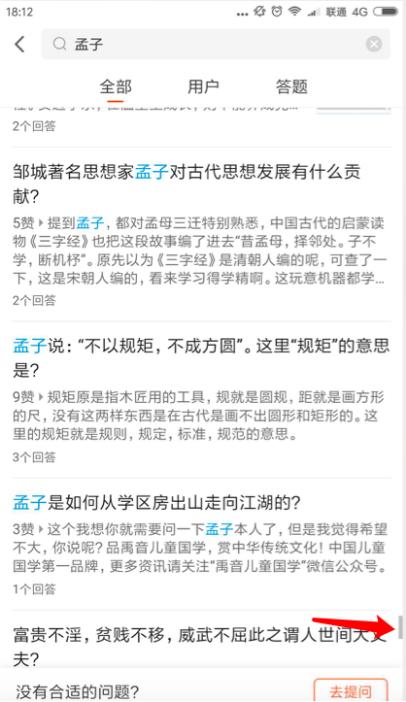Go back using the arrow icon
The width and height of the screenshot is (406, 702).
20,44
